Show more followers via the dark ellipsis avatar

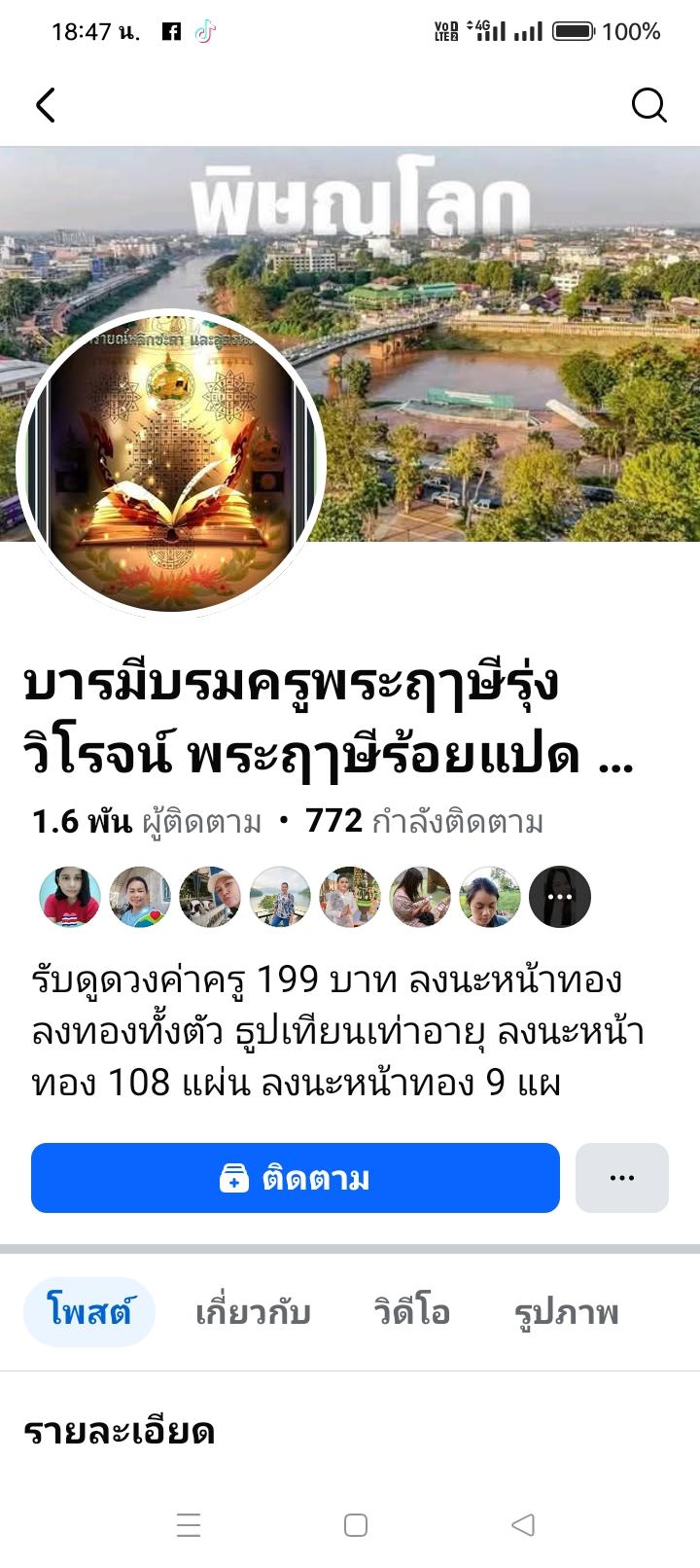[560, 897]
